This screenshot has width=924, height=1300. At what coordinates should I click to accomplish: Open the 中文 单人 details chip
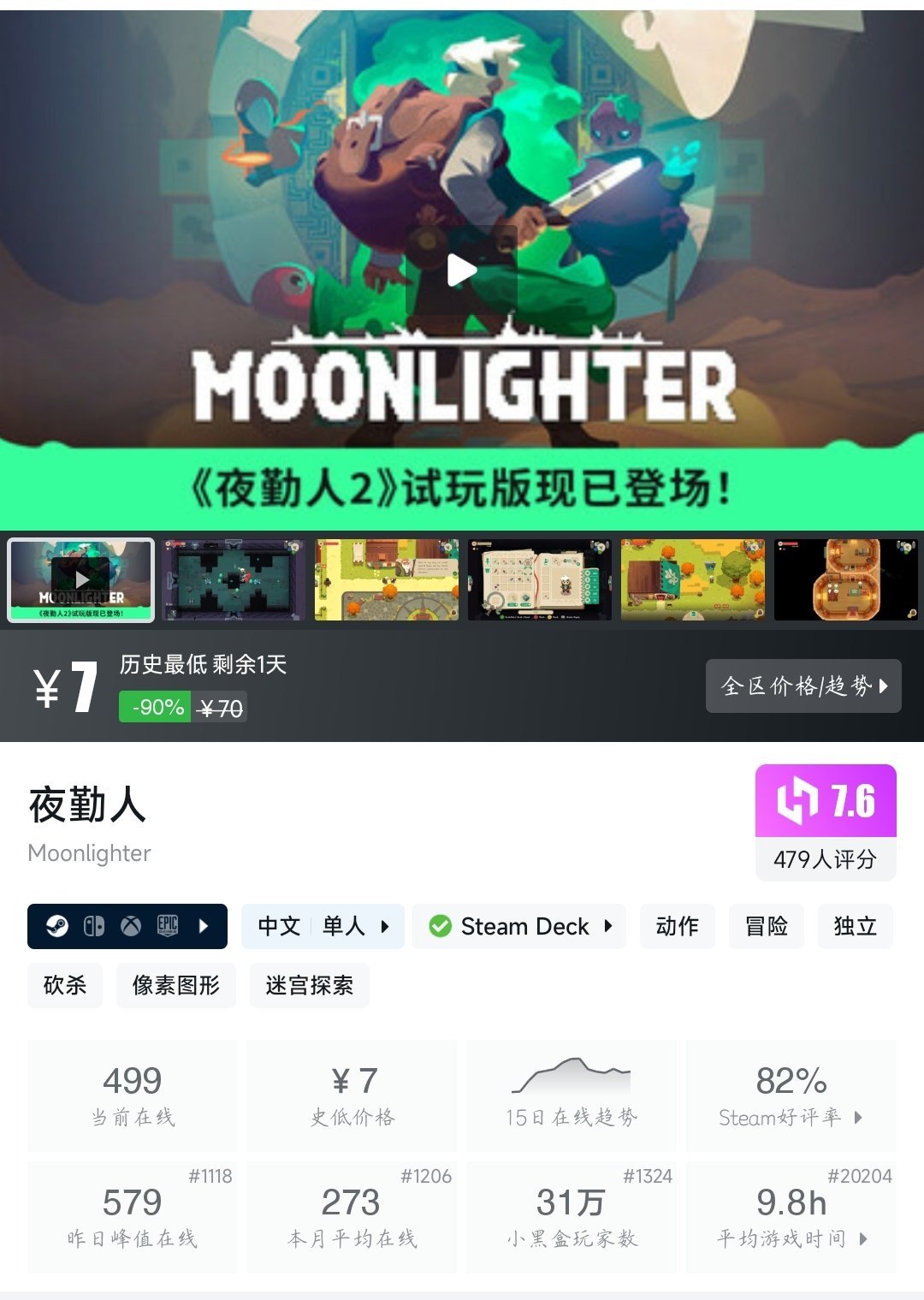[x=323, y=926]
